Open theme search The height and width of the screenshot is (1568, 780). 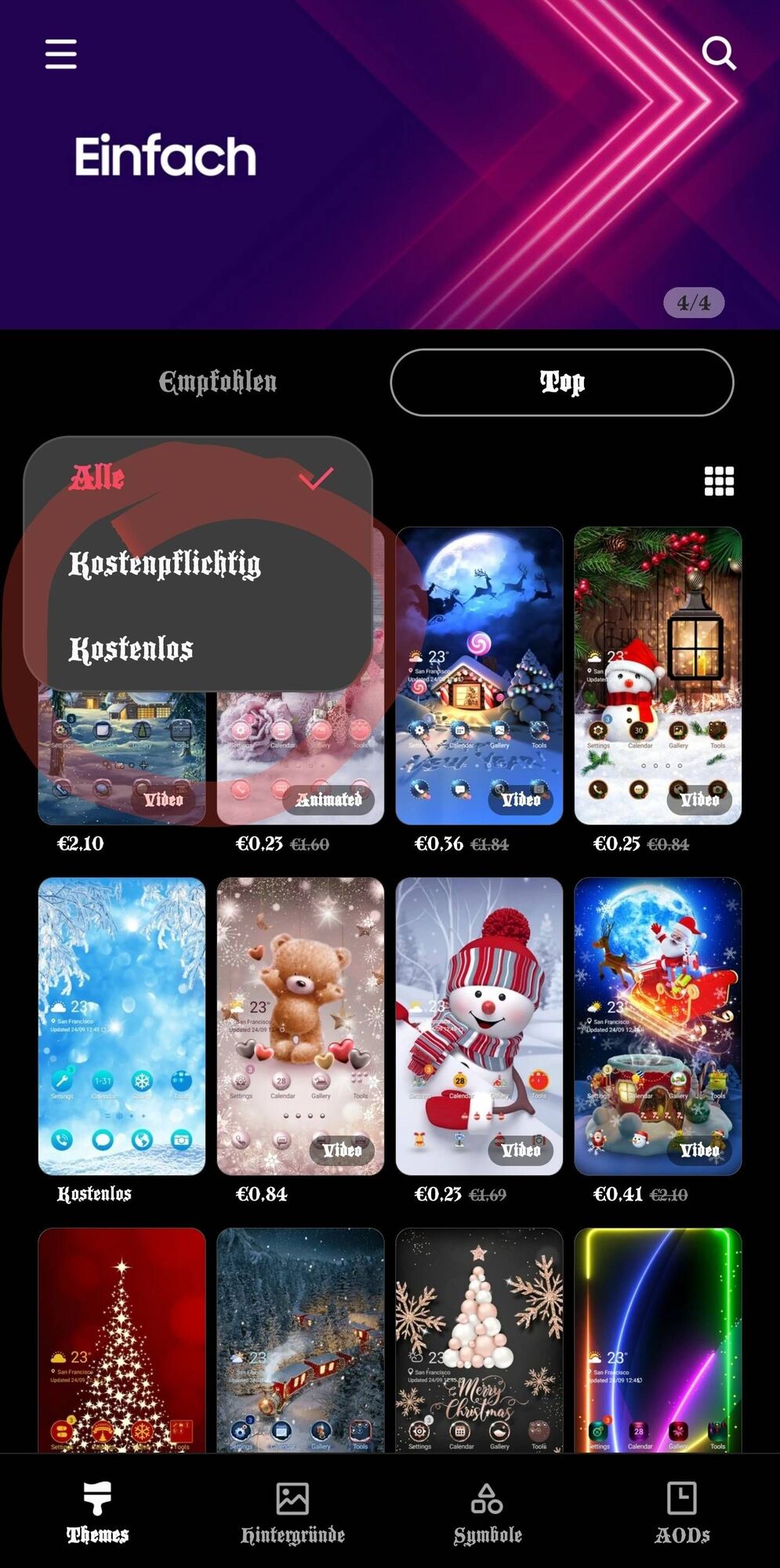click(718, 54)
